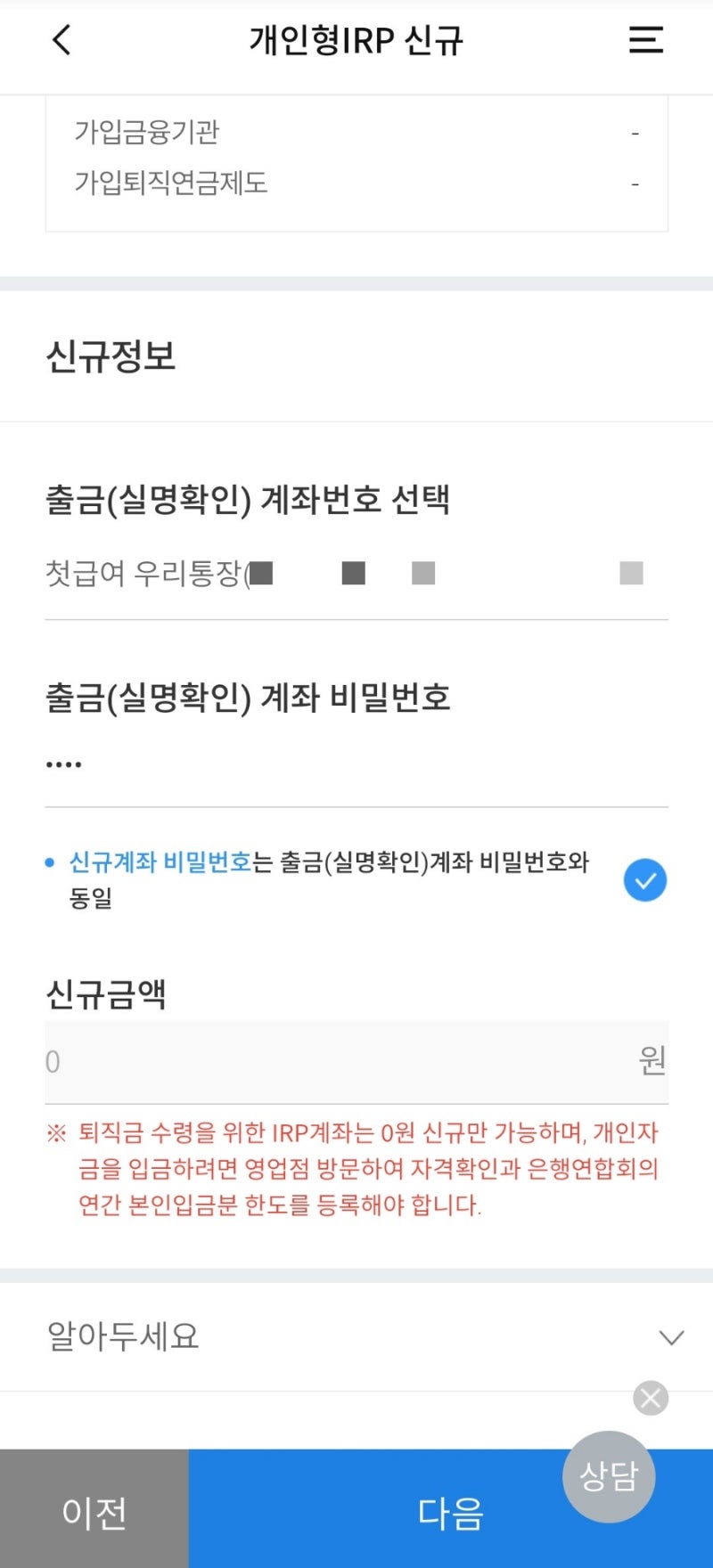The width and height of the screenshot is (713, 1568).
Task: Open the hamburger menu at top right
Action: tap(646, 39)
